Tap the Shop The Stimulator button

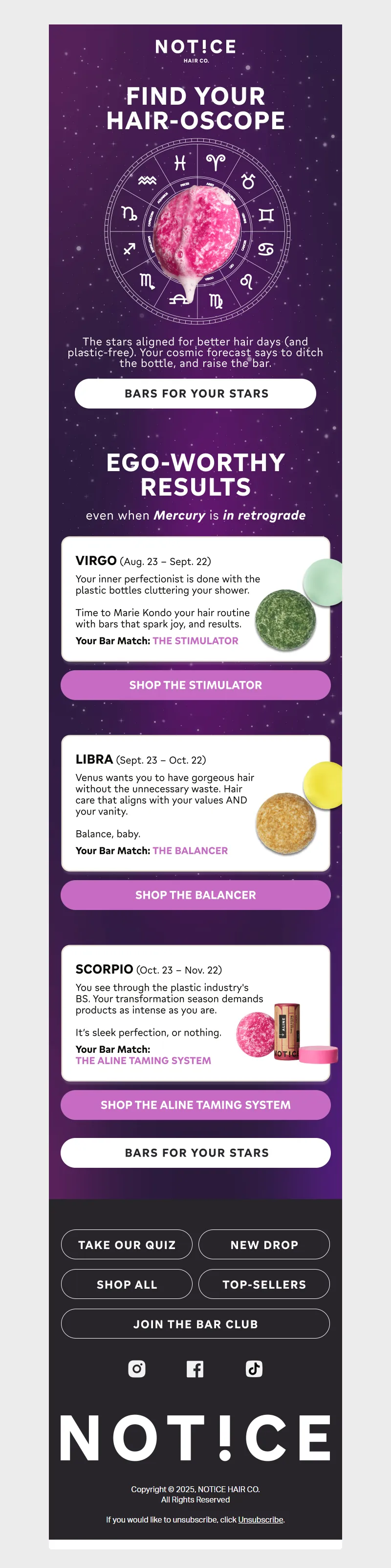[x=195, y=685]
